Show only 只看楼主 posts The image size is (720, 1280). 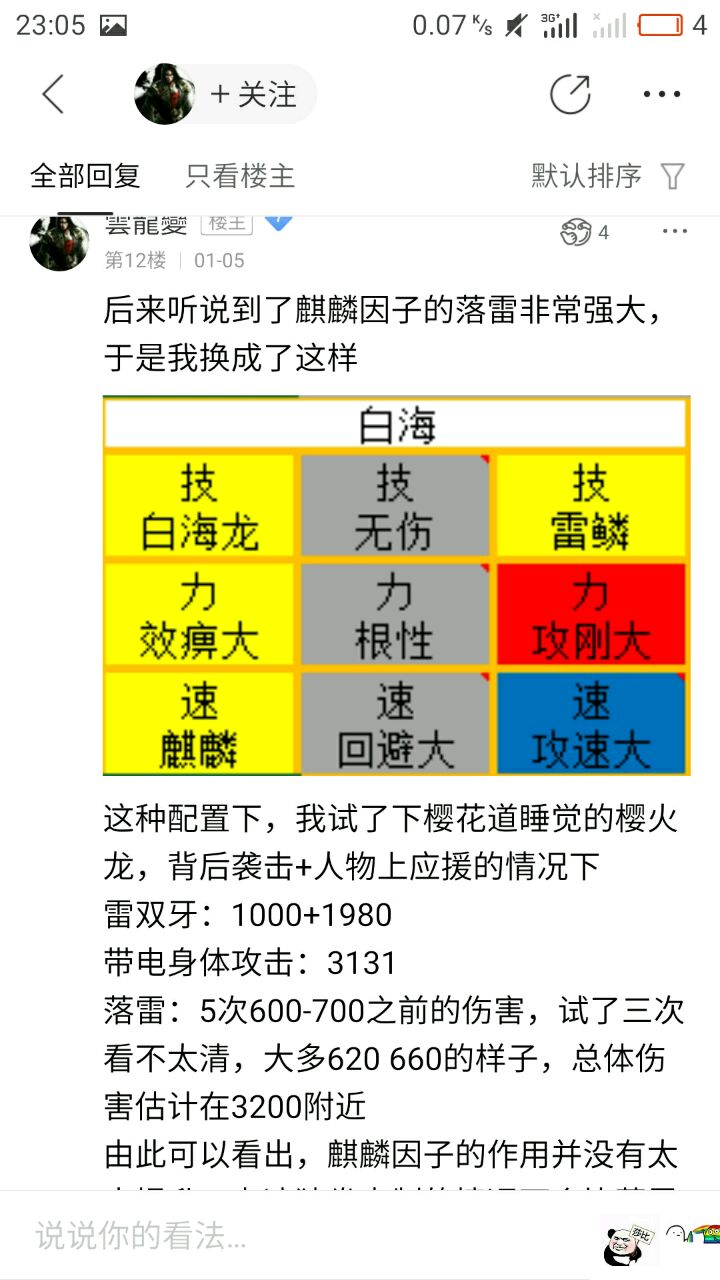point(240,176)
